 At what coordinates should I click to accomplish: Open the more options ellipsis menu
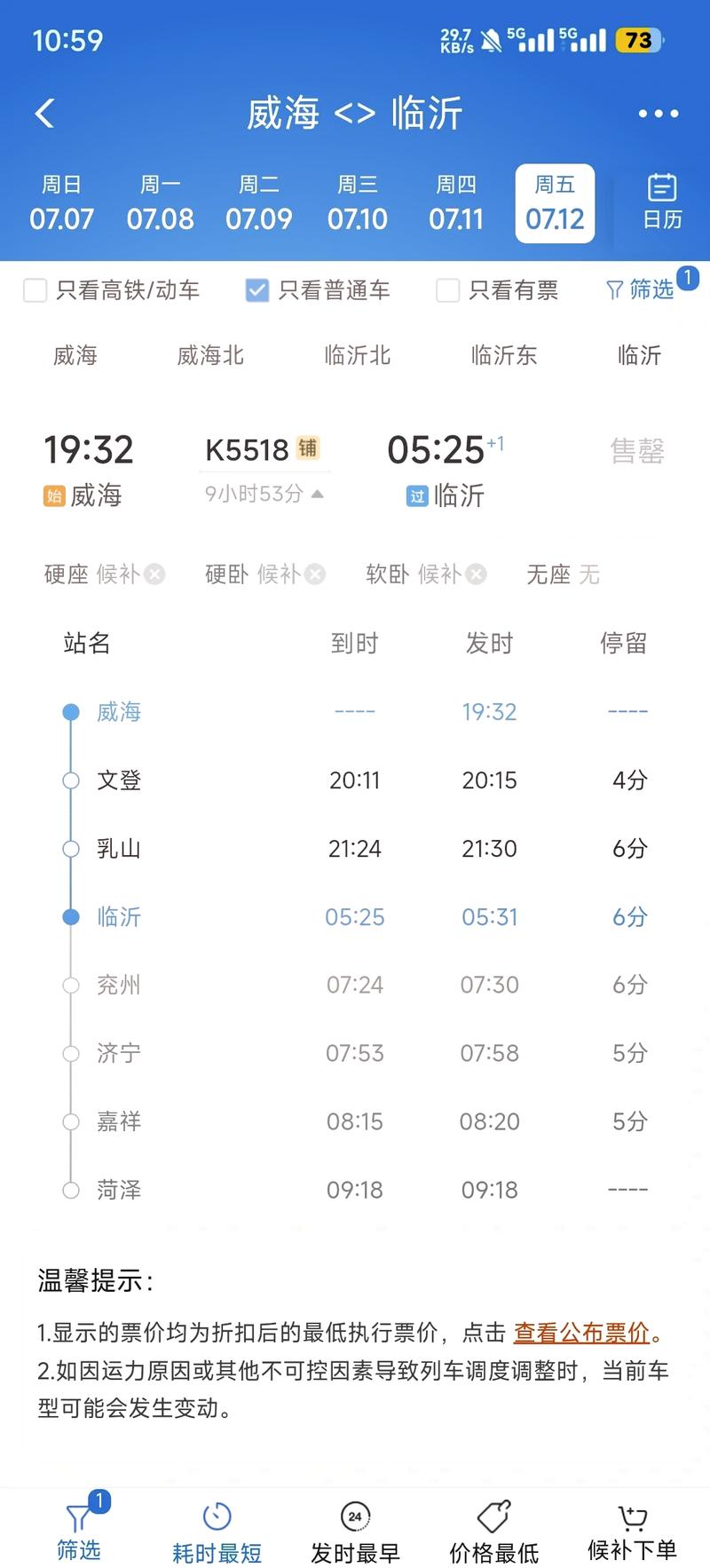657,113
